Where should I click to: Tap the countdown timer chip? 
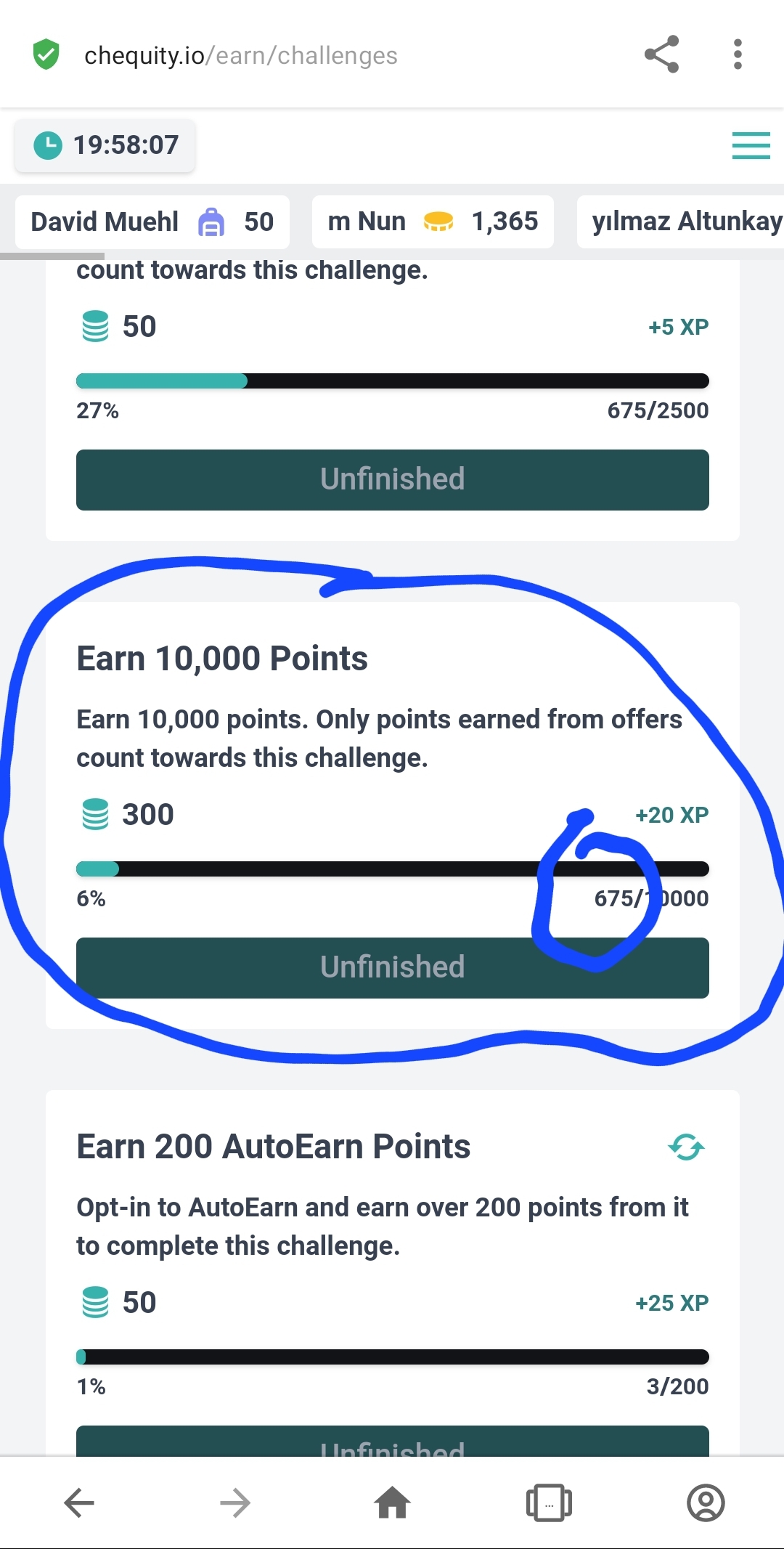click(x=105, y=145)
